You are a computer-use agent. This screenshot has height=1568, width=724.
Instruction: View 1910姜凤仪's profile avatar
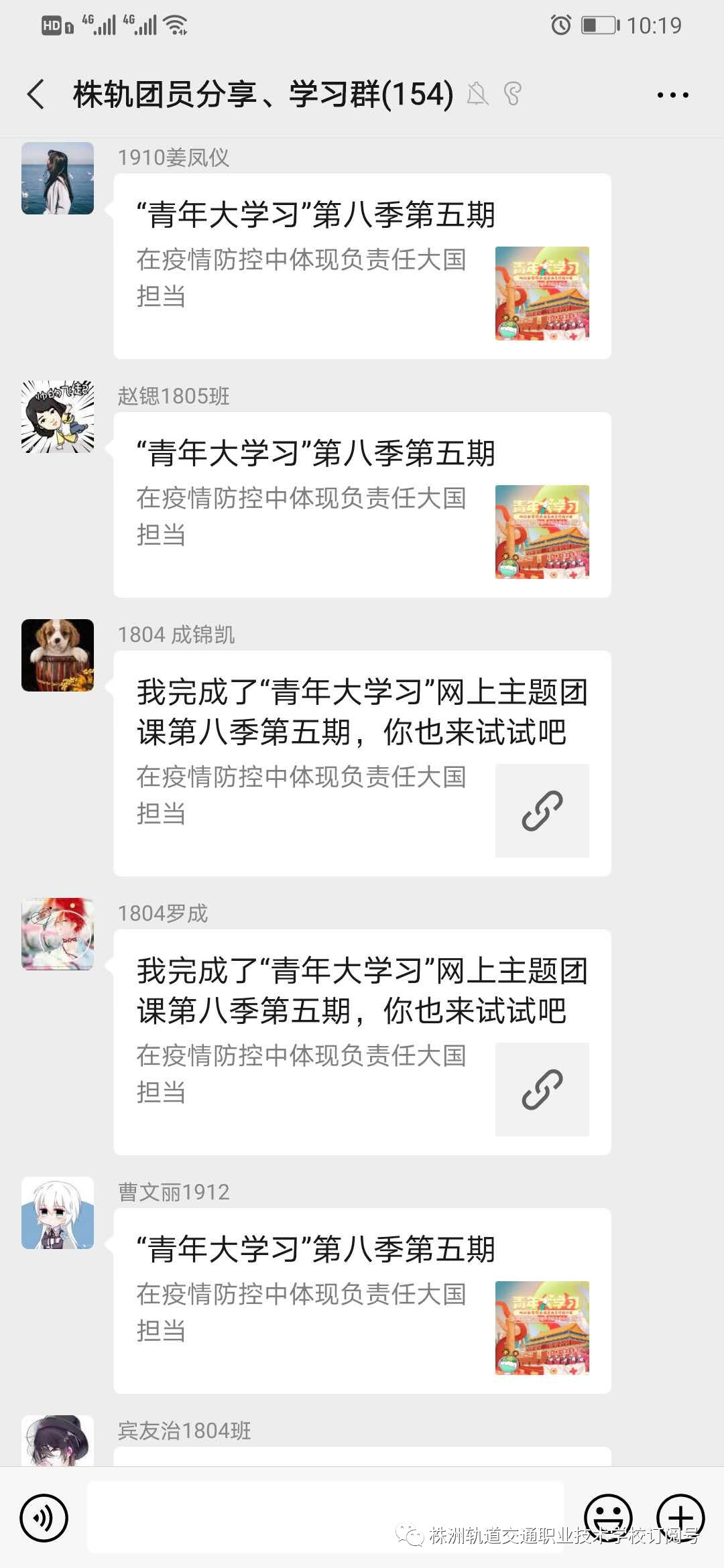(x=58, y=178)
